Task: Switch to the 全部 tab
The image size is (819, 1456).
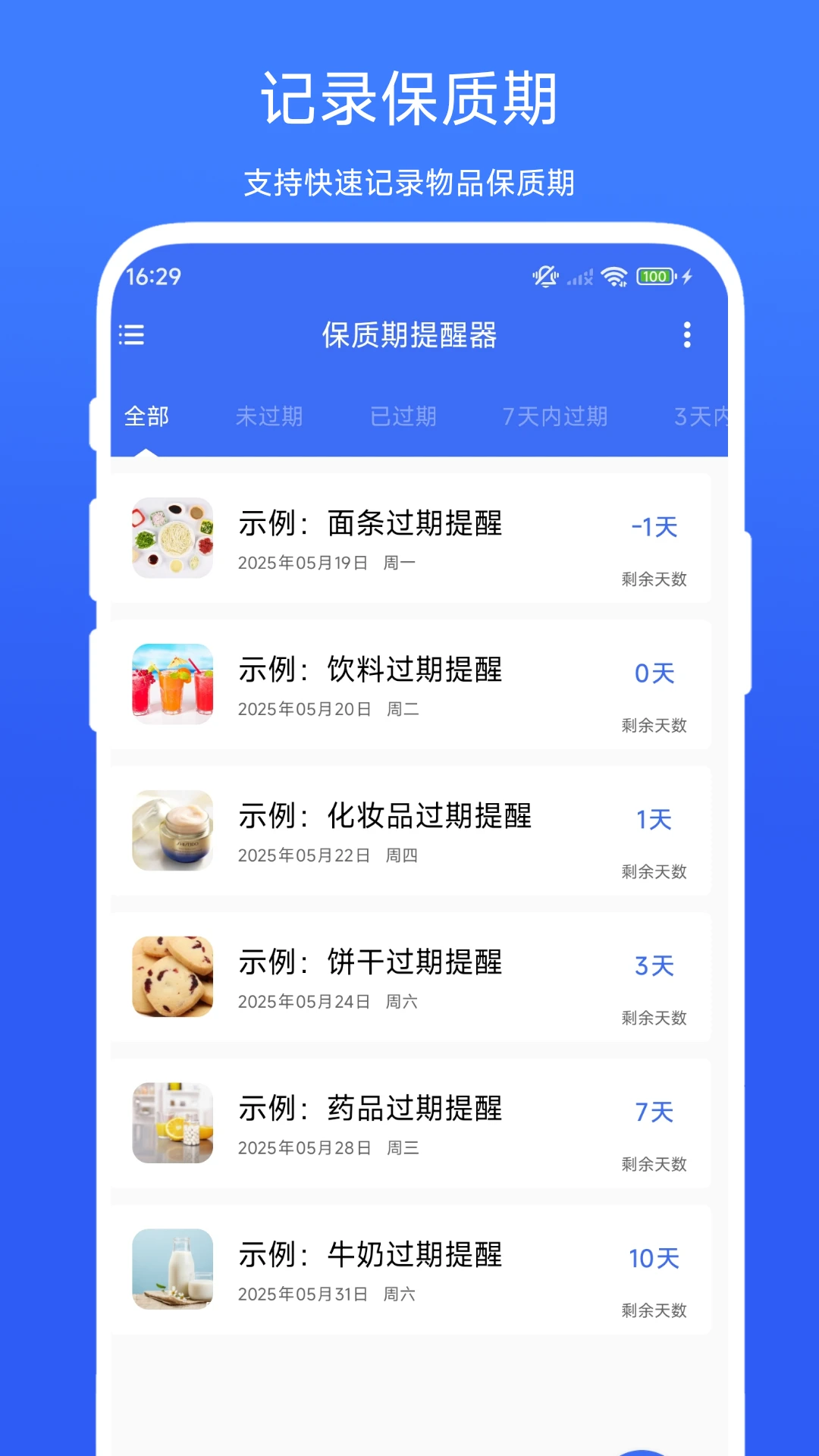Action: point(146,416)
